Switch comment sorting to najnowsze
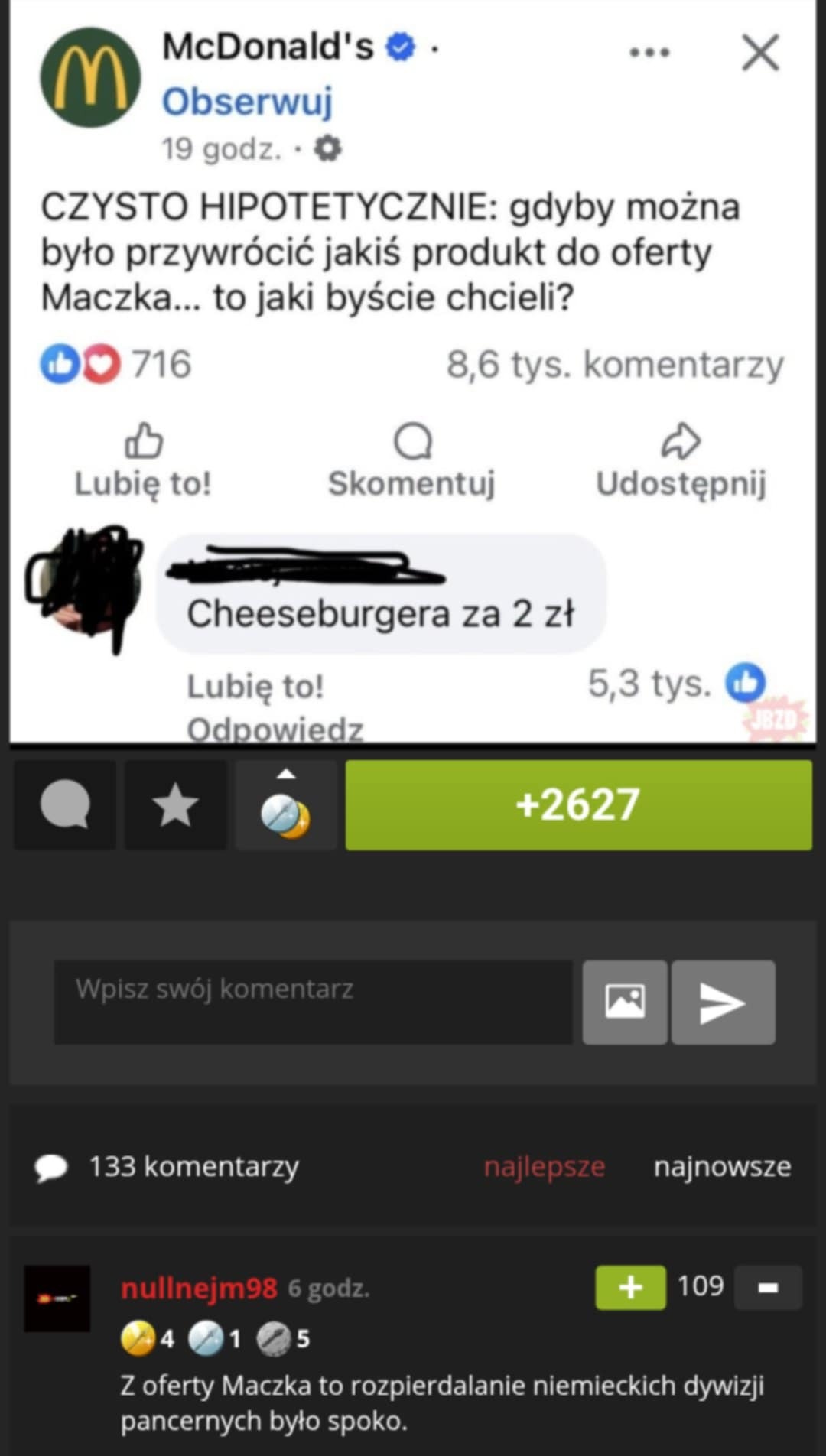This screenshot has height=1456, width=826. pyautogui.click(x=722, y=1167)
